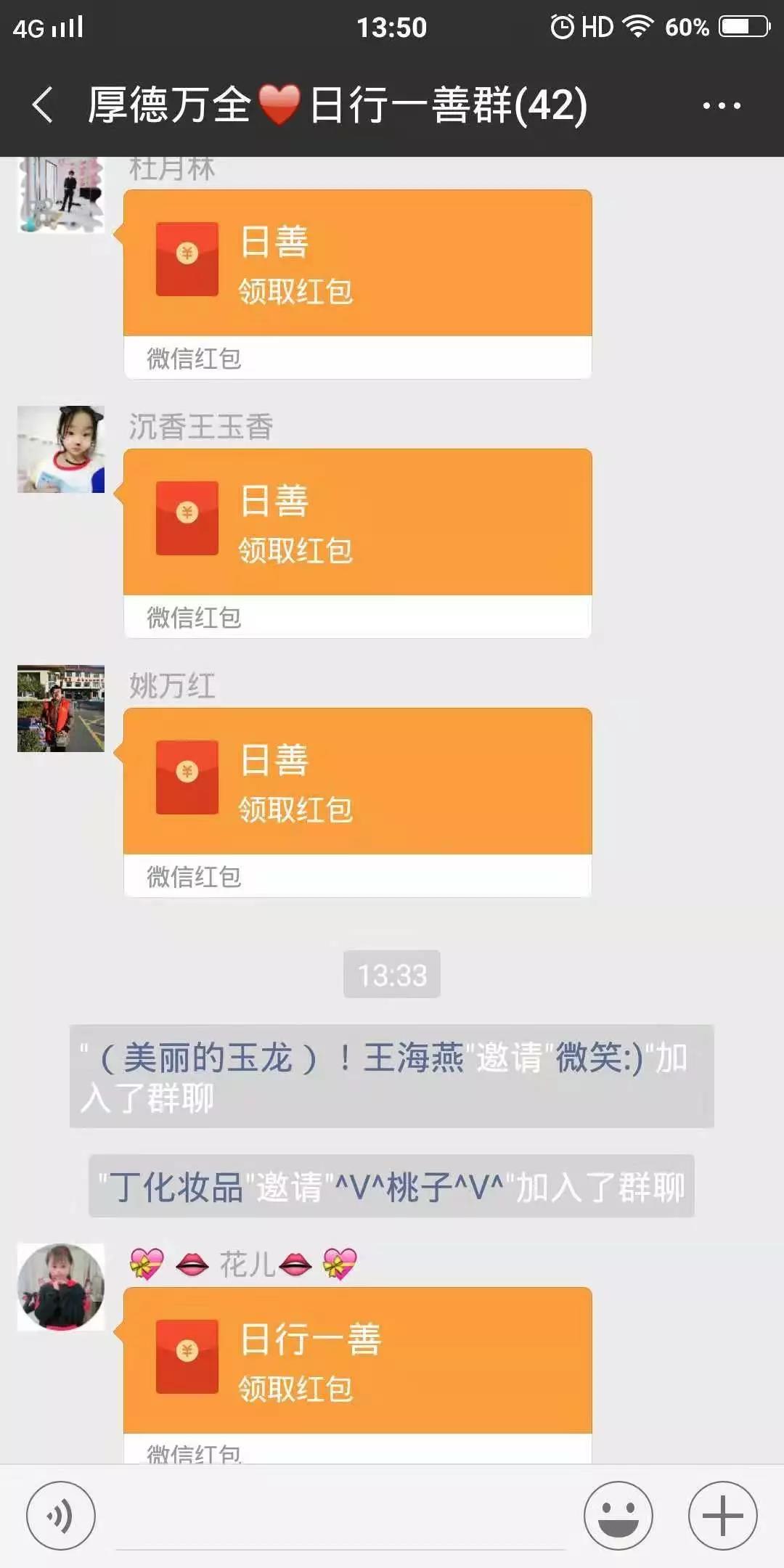Screen dimensions: 784x1568
Task: Open the group chat details menu
Action: coord(721,106)
